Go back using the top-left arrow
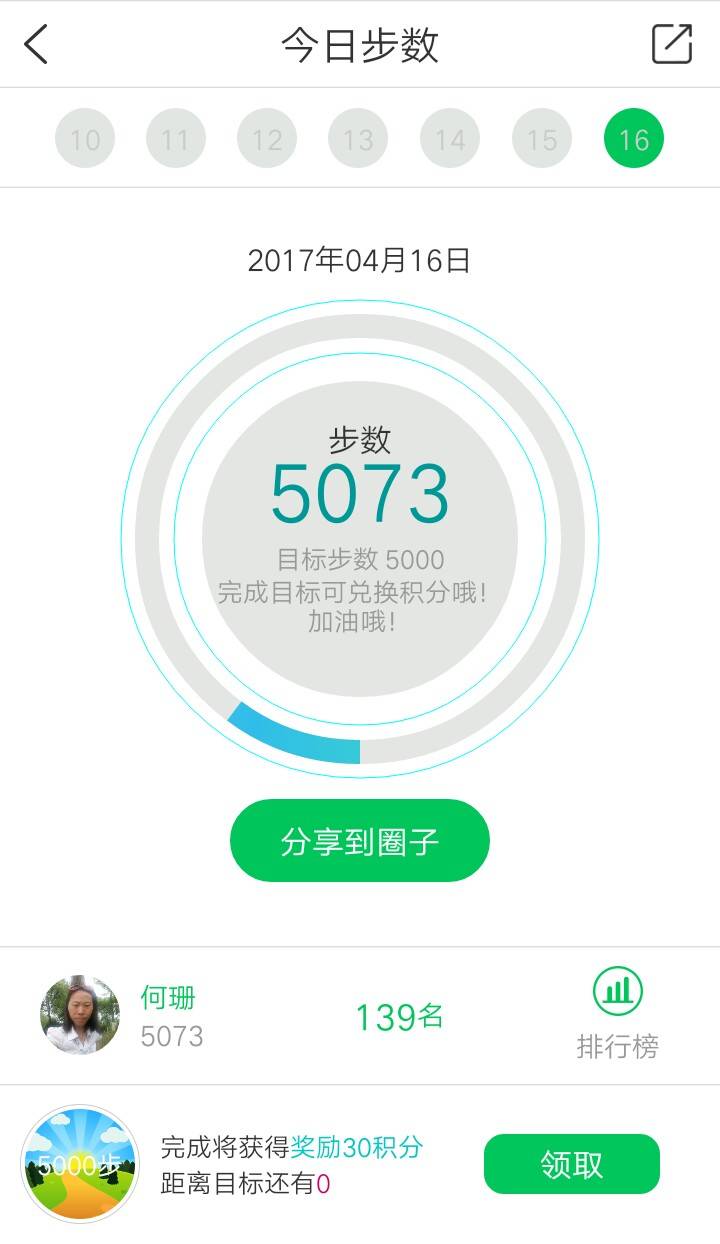 pyautogui.click(x=37, y=45)
